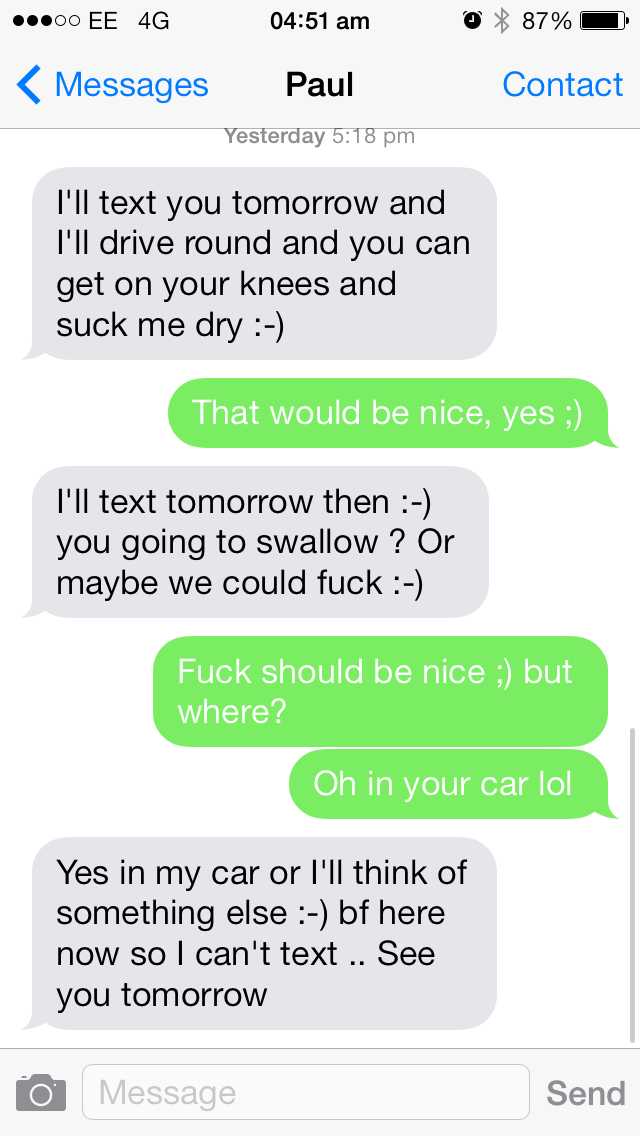Go back to the Messages list
640x1136 pixels.
(112, 86)
